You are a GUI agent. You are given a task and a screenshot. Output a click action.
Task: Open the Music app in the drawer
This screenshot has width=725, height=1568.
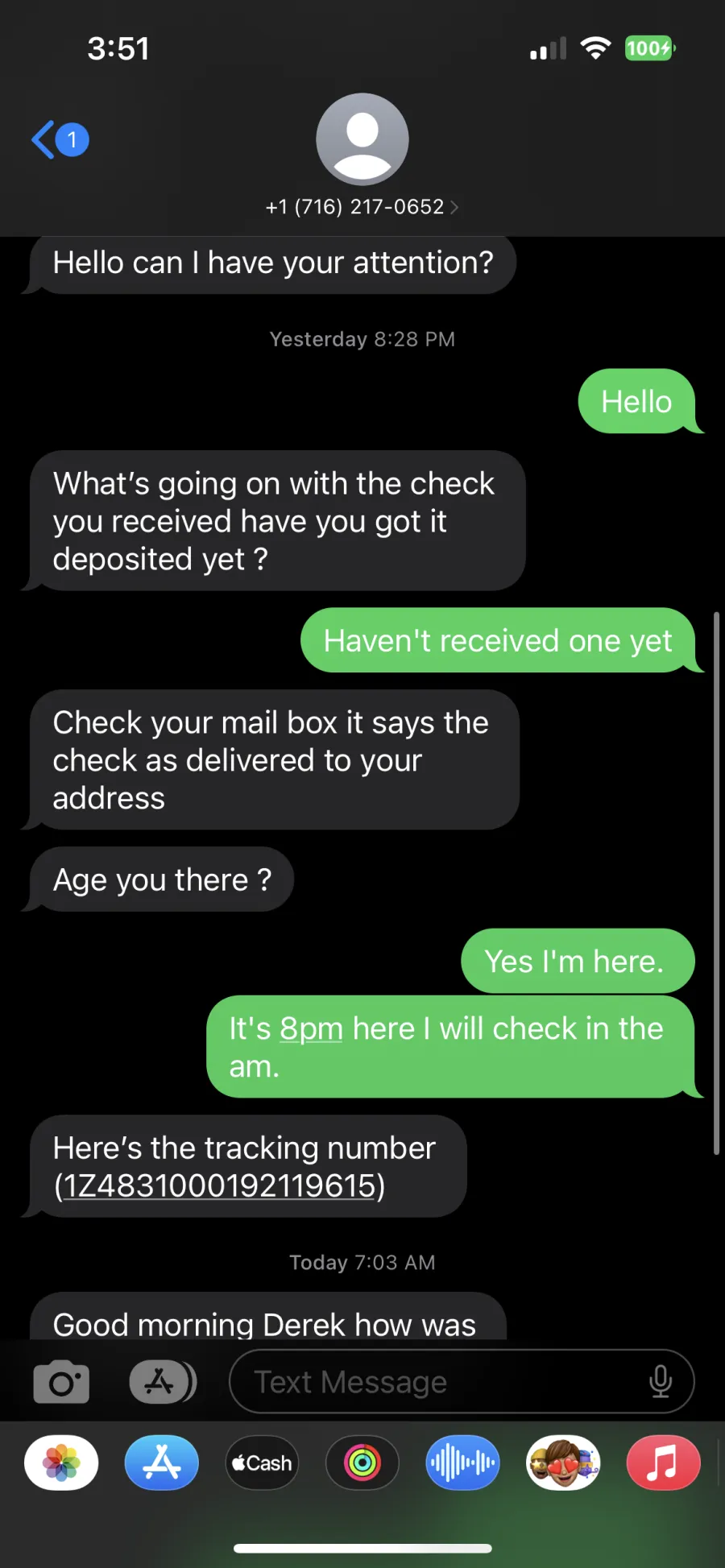tap(663, 1463)
